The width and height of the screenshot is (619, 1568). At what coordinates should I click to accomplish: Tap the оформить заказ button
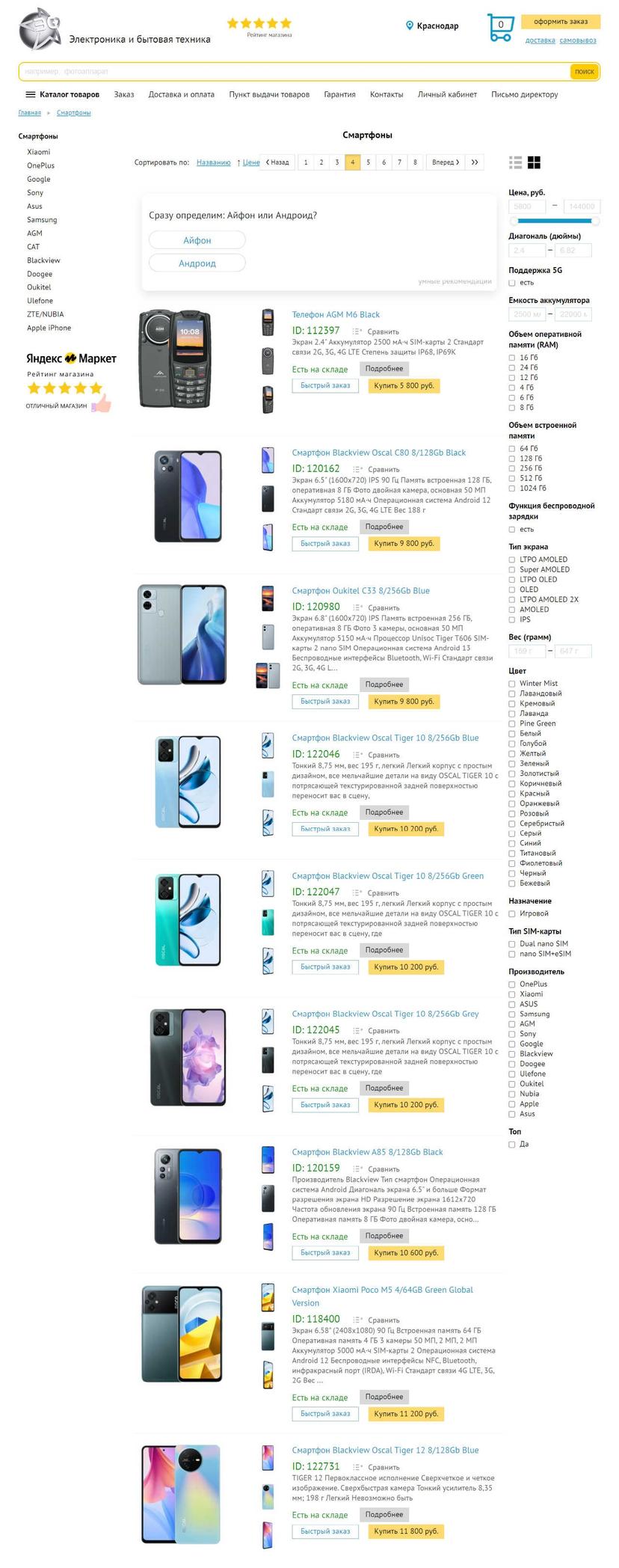point(560,22)
